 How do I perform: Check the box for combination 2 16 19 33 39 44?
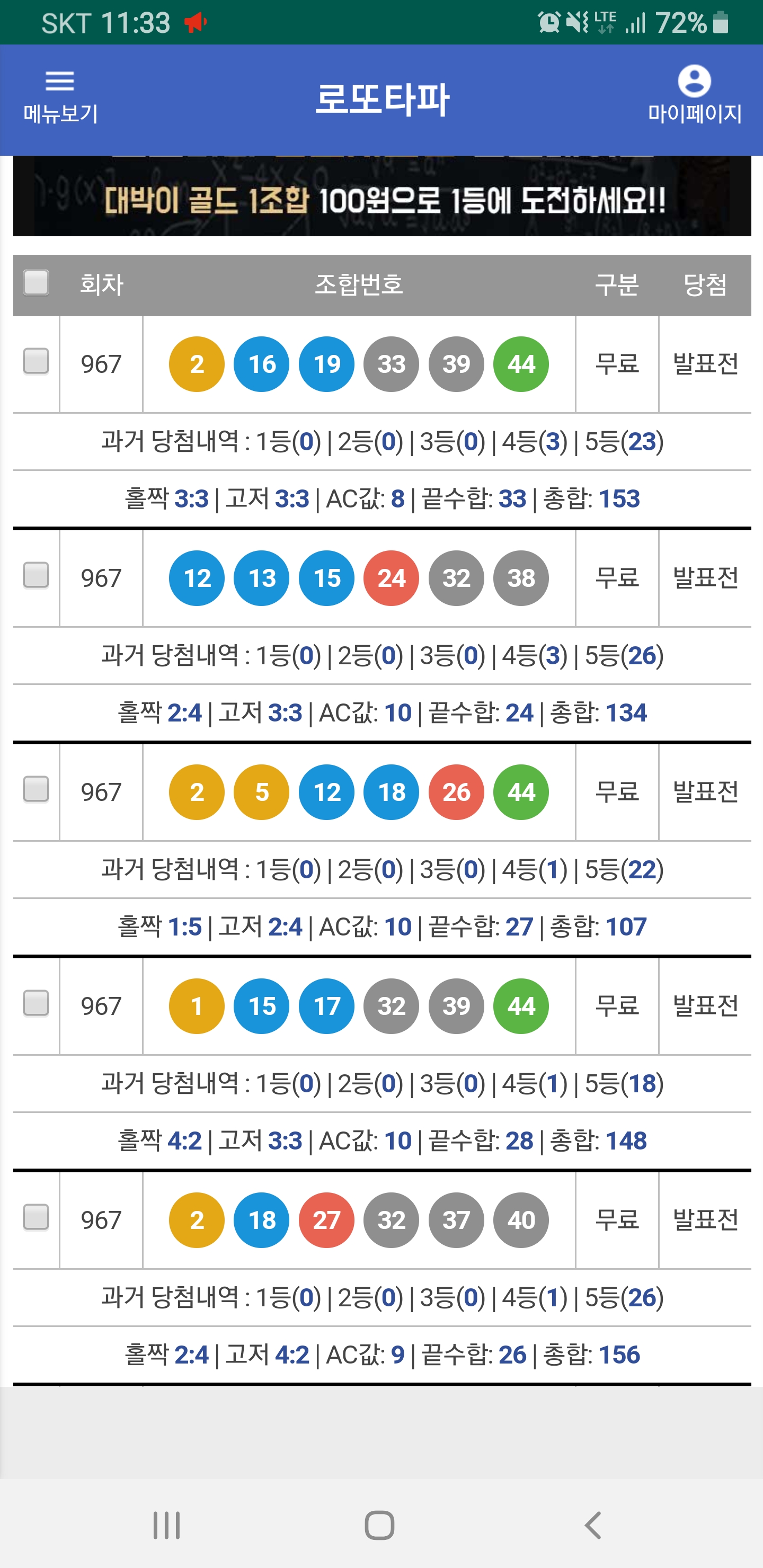[x=36, y=361]
